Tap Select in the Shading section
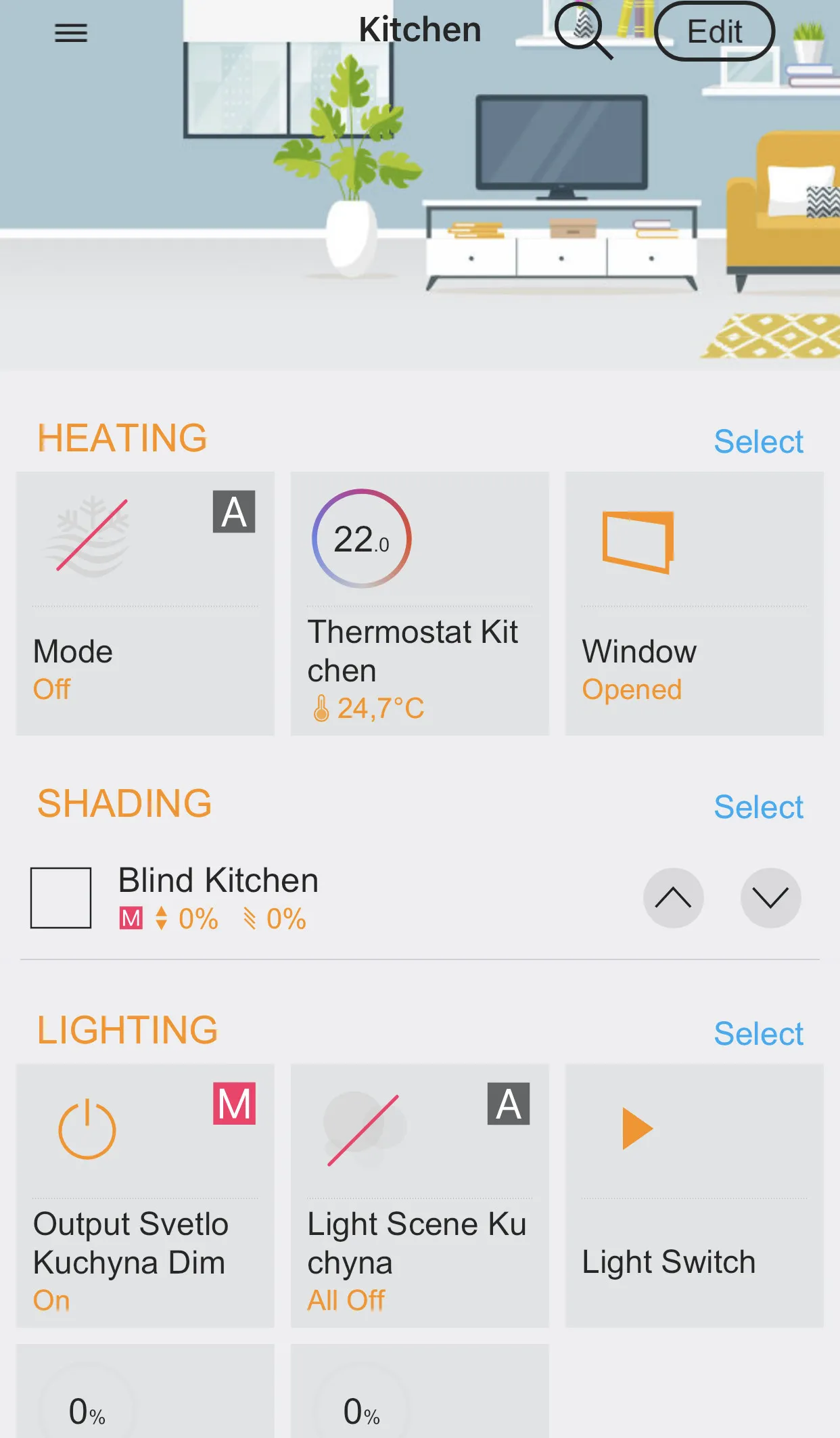This screenshot has width=840, height=1438. (x=758, y=807)
